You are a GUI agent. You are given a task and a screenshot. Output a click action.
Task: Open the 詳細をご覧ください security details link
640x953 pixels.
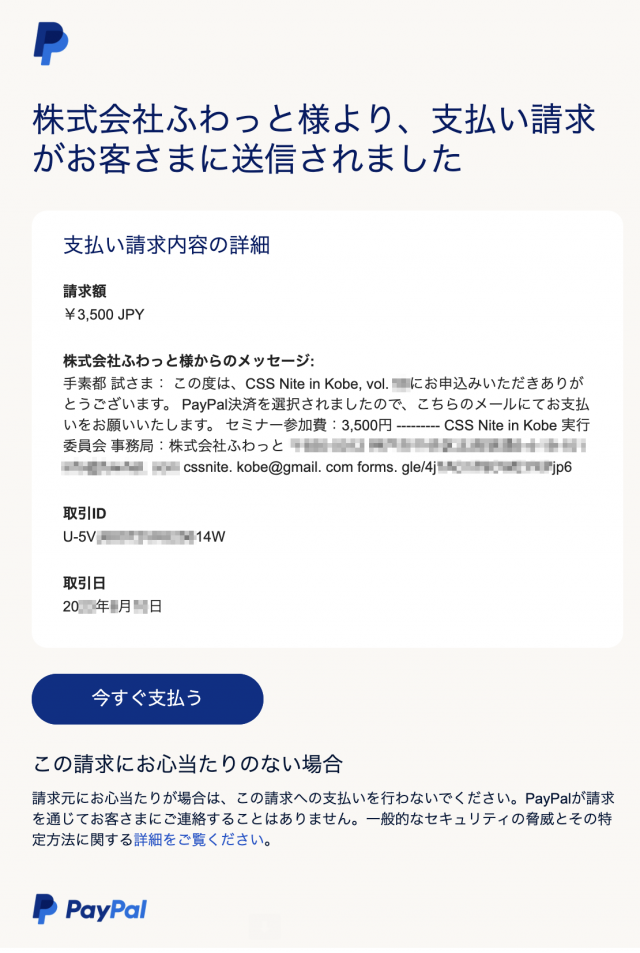(x=199, y=840)
